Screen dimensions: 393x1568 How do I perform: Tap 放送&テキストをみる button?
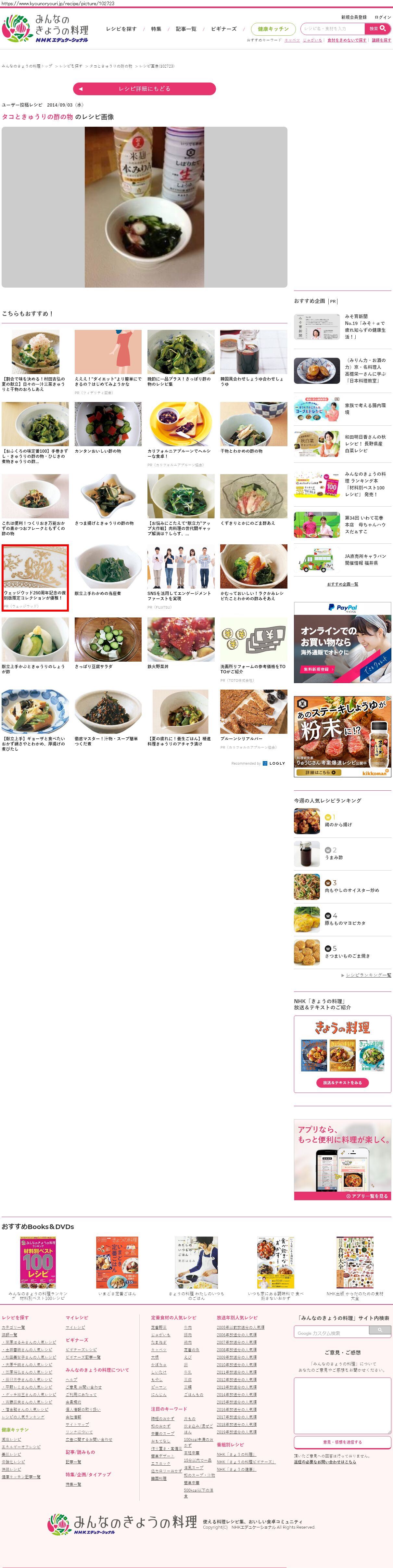pos(342,1083)
